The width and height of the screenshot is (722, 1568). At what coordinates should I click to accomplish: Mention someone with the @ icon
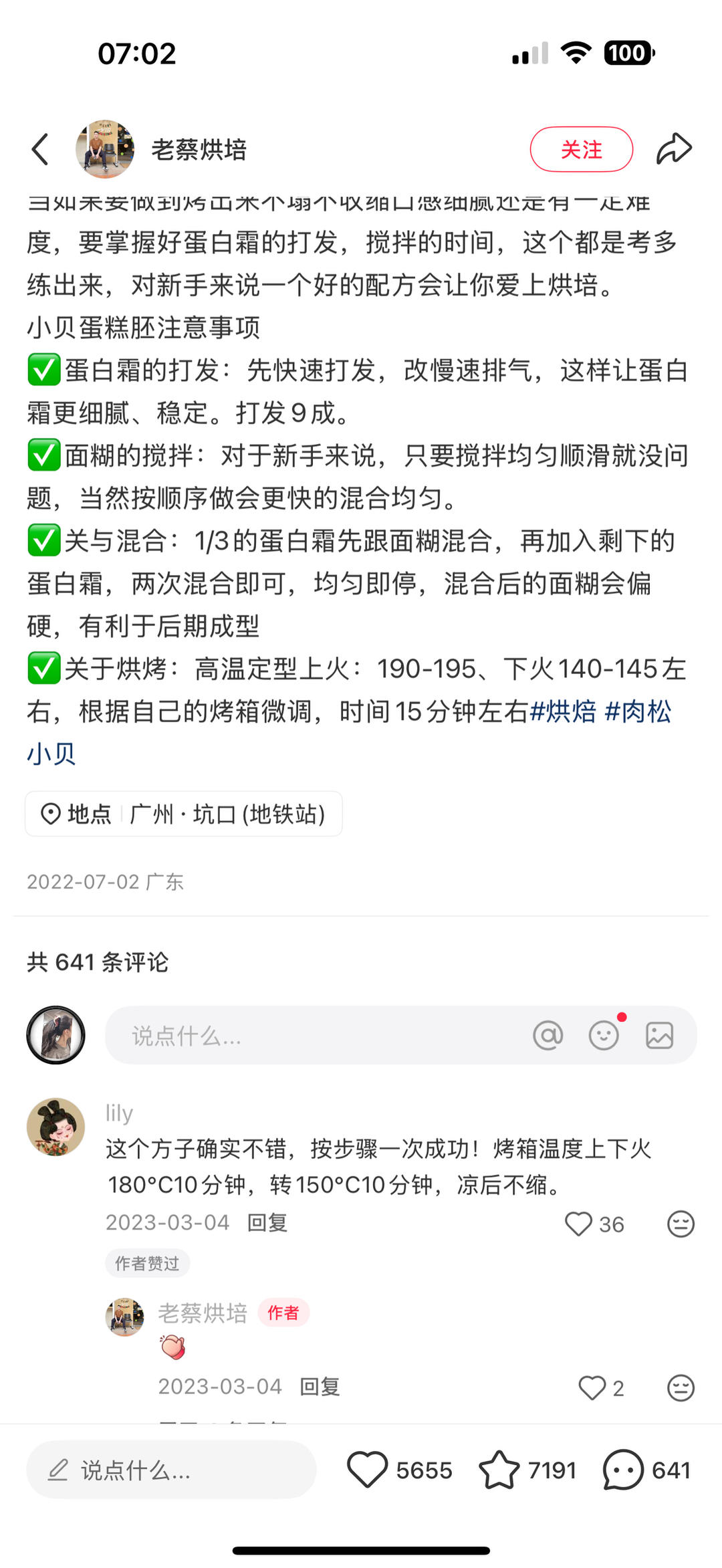[548, 1036]
